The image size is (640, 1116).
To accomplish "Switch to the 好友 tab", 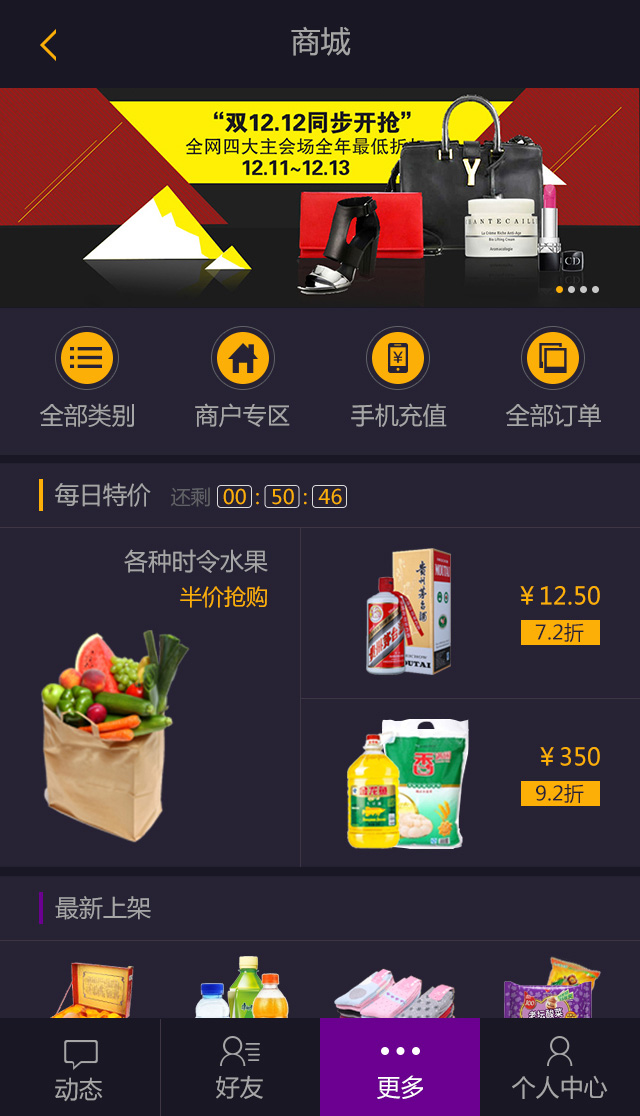I will 240,1068.
